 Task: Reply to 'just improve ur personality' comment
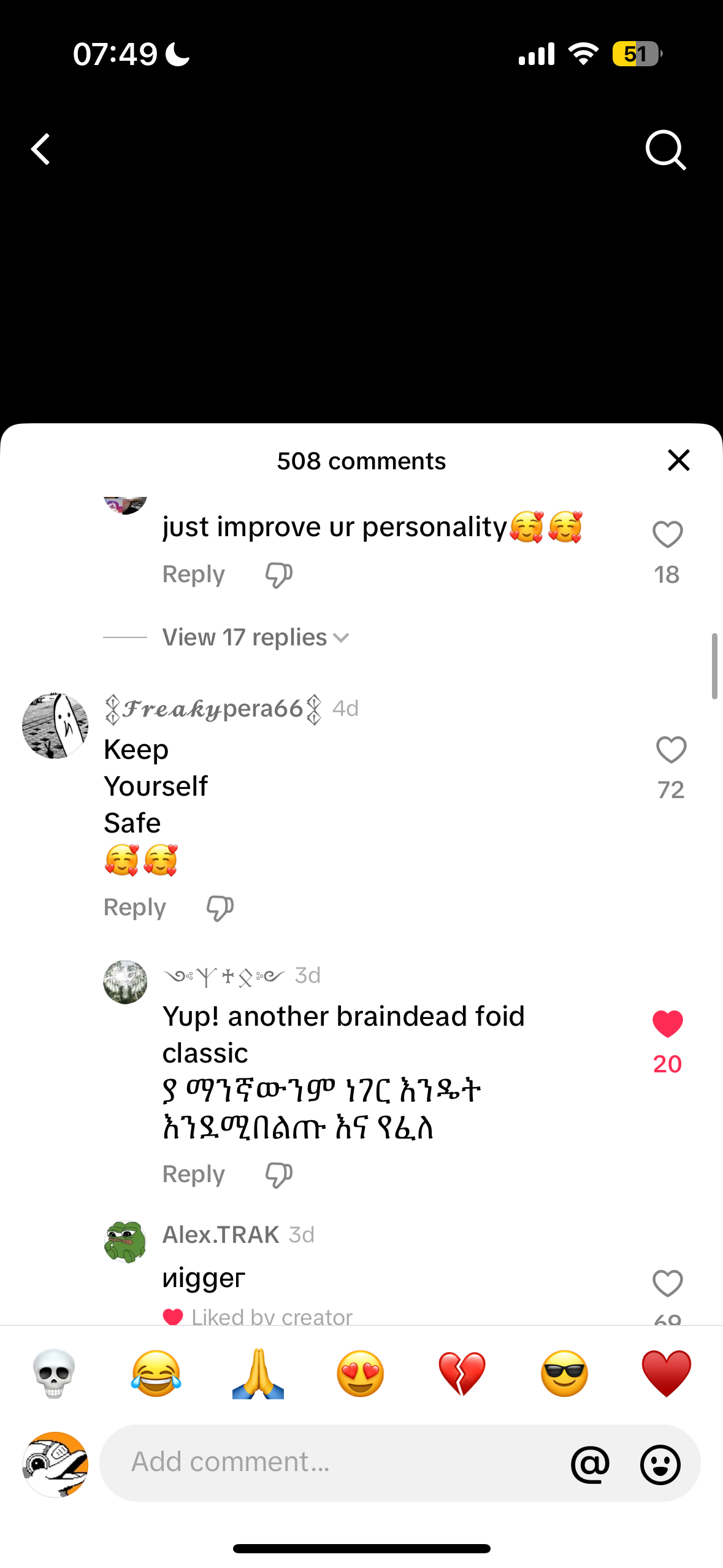coord(193,575)
